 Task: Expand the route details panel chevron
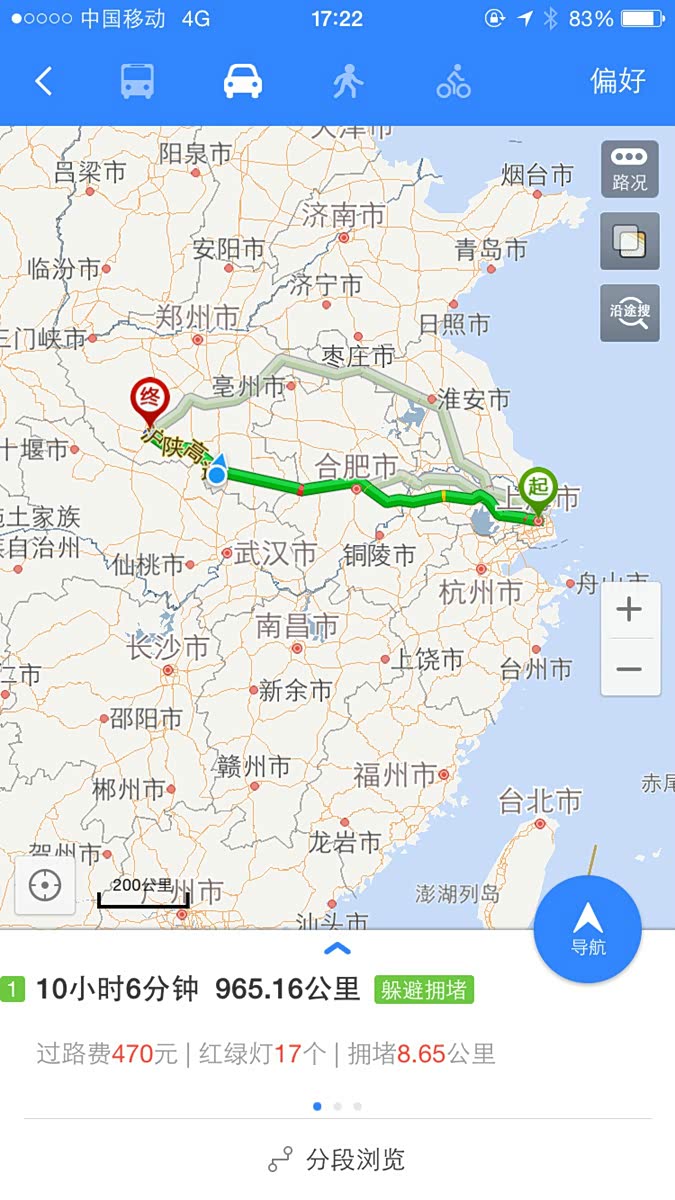pyautogui.click(x=338, y=949)
